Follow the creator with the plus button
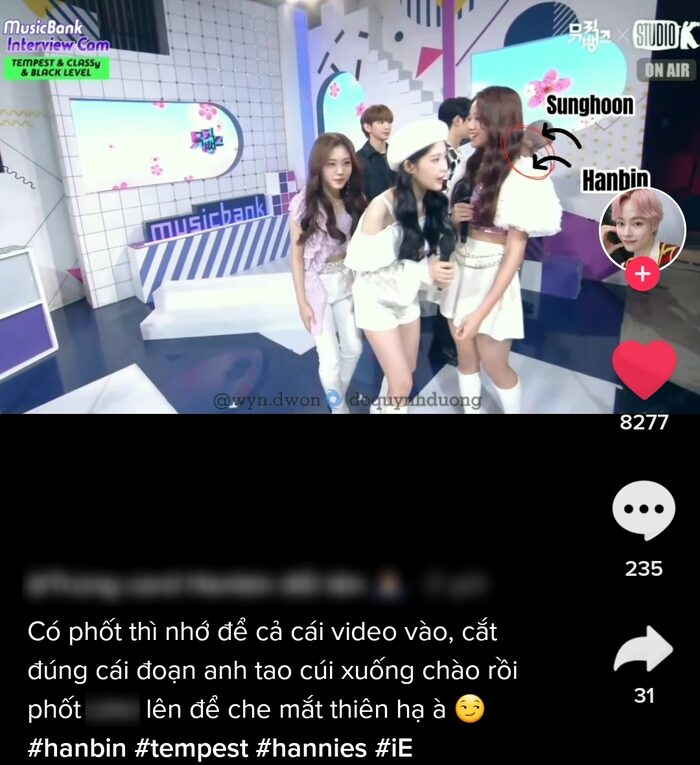 [x=642, y=273]
